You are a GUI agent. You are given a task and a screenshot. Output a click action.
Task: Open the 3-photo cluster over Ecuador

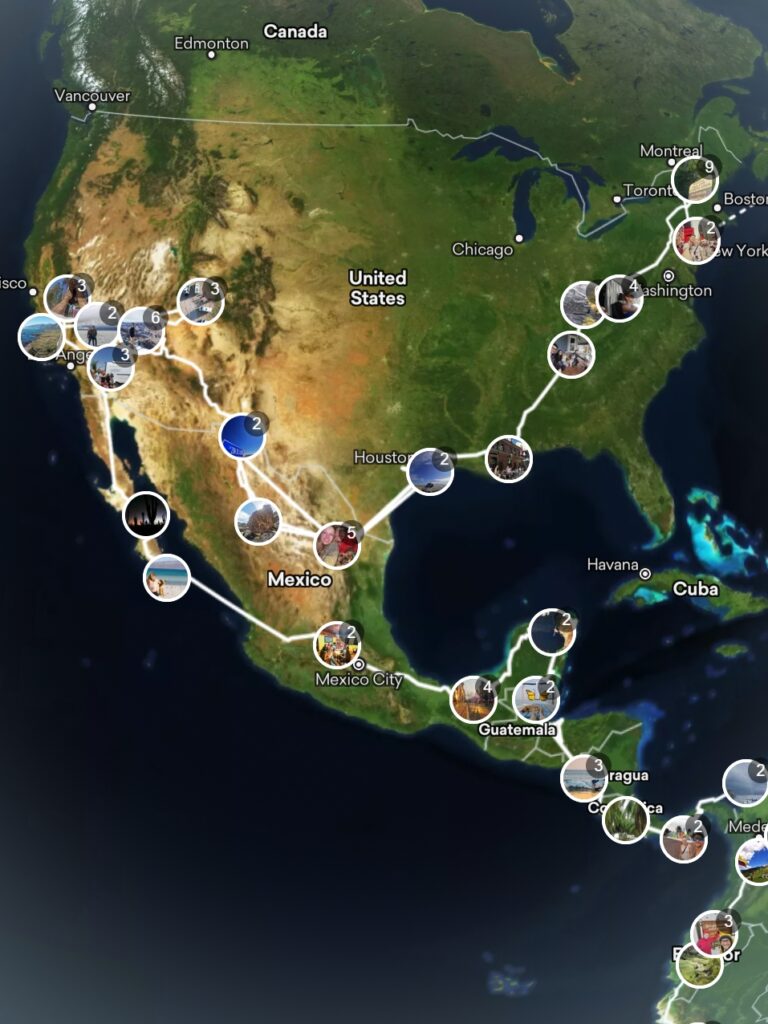pos(714,934)
